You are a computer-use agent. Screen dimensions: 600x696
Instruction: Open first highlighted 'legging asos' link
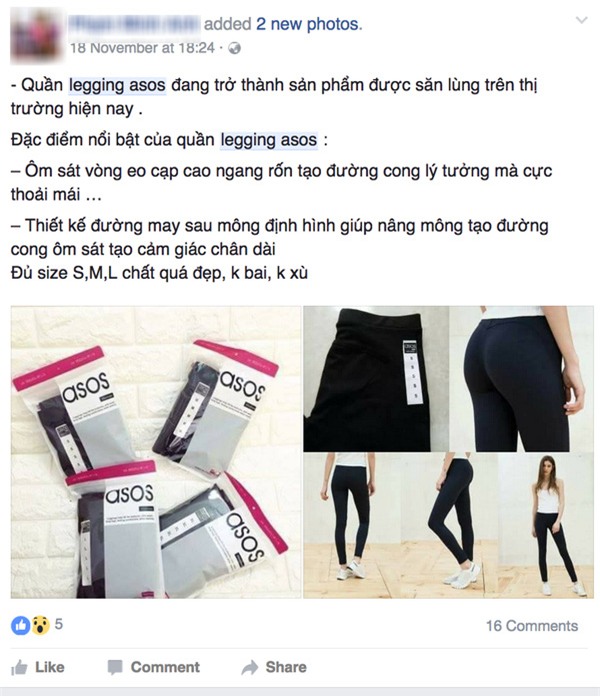pos(125,86)
